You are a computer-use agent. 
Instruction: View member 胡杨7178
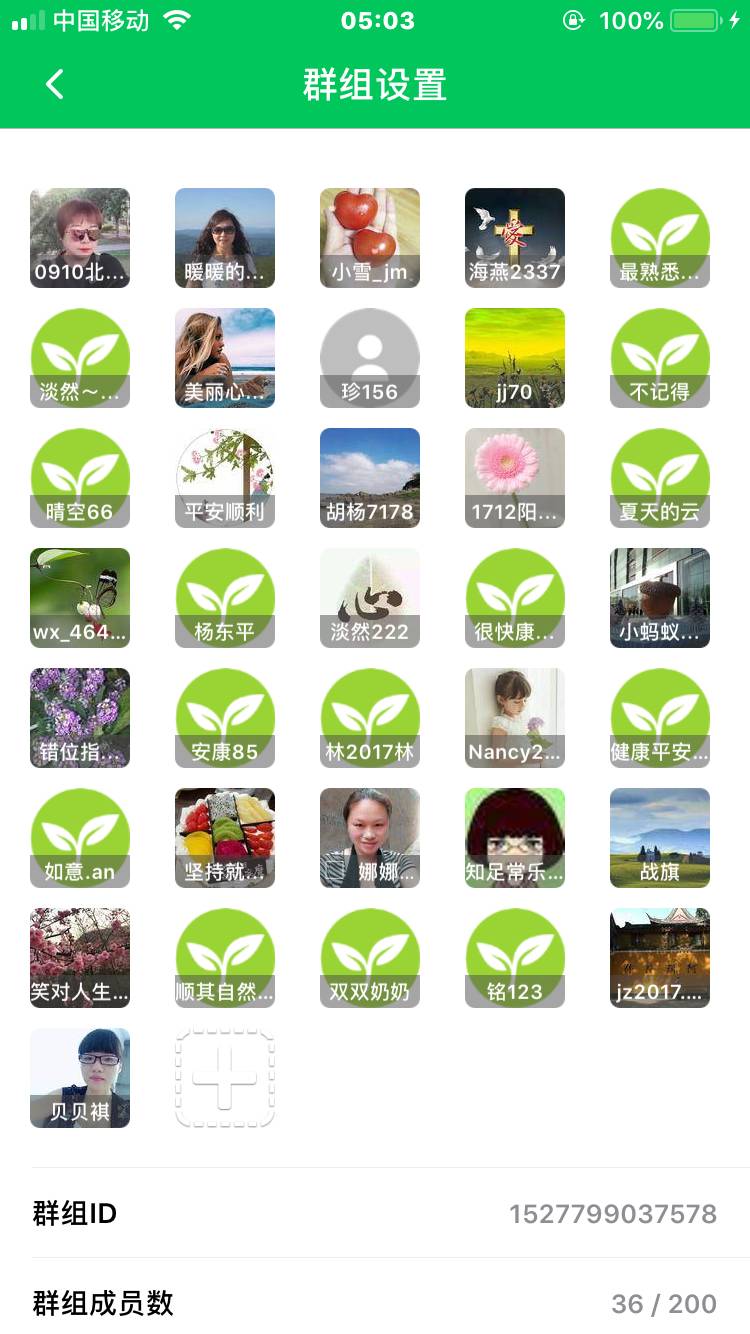(x=370, y=478)
